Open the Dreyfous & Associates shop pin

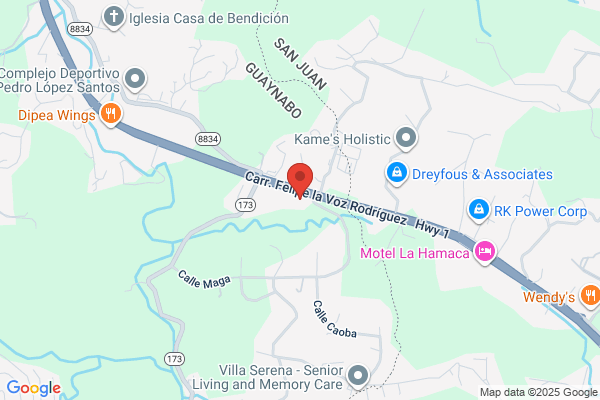[x=396, y=174]
